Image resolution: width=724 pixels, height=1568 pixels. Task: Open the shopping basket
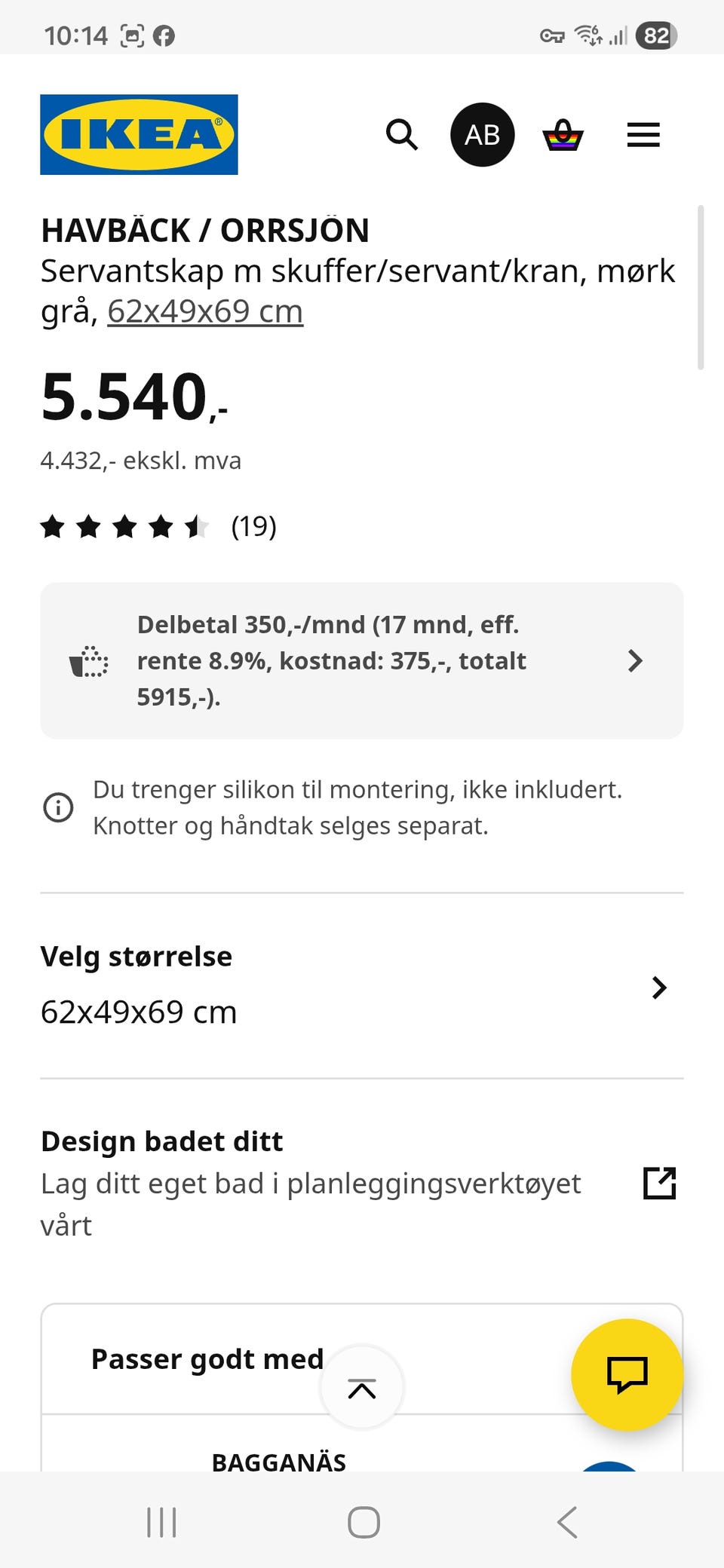[563, 134]
